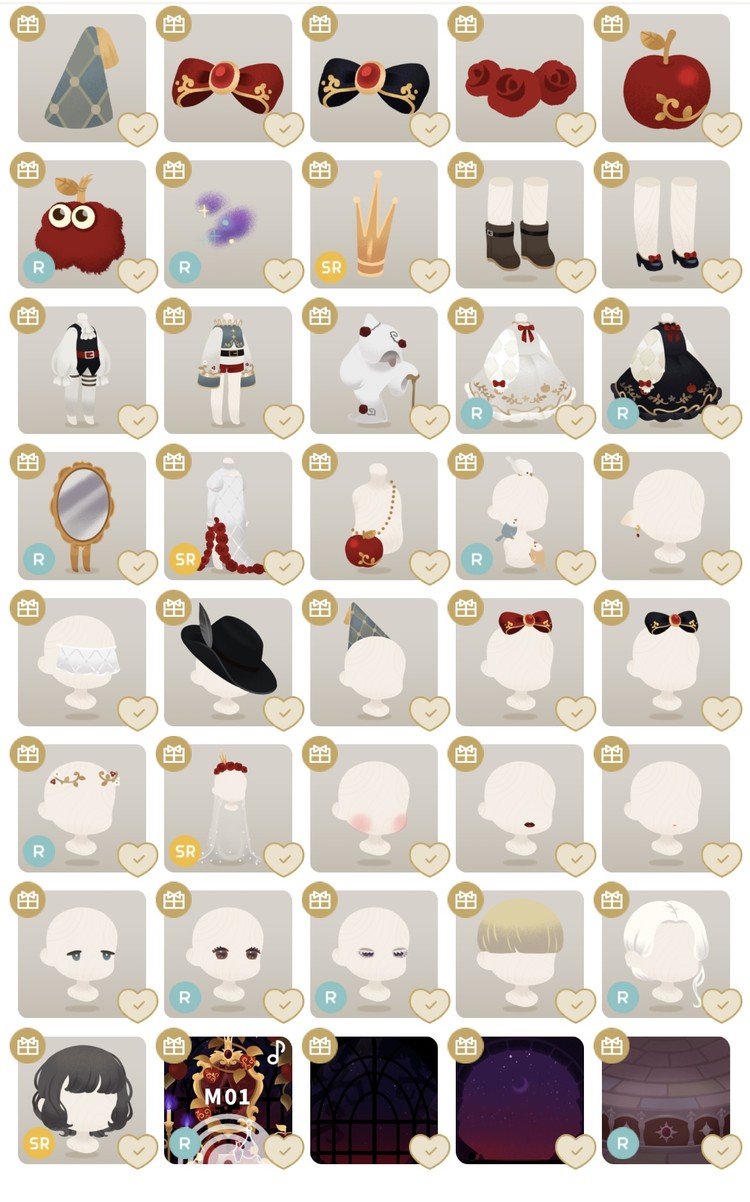Open the purple sparkle effect item

click(x=227, y=222)
